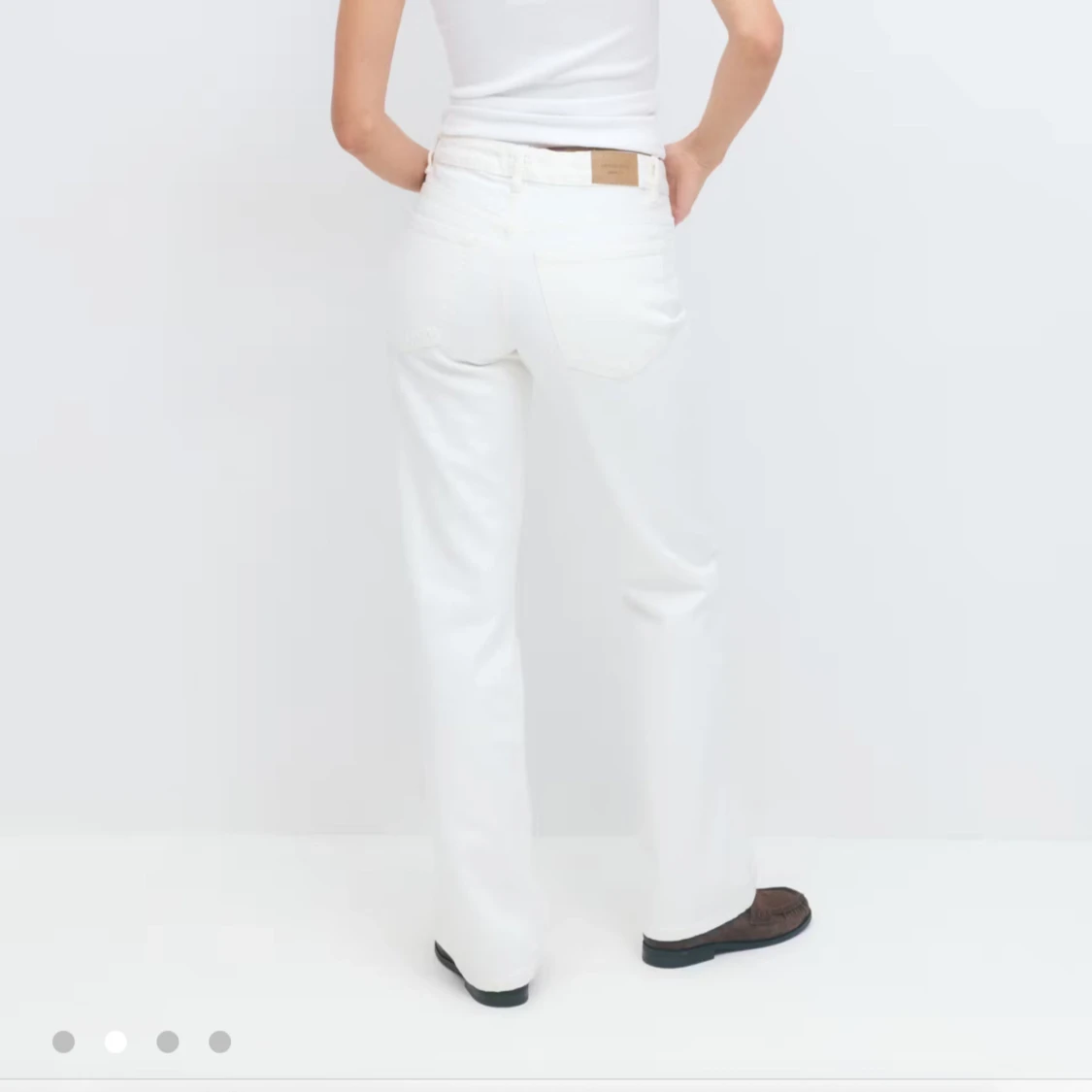Jump to the first image indicator dot
This screenshot has height=1092, width=1092.
[63, 1042]
